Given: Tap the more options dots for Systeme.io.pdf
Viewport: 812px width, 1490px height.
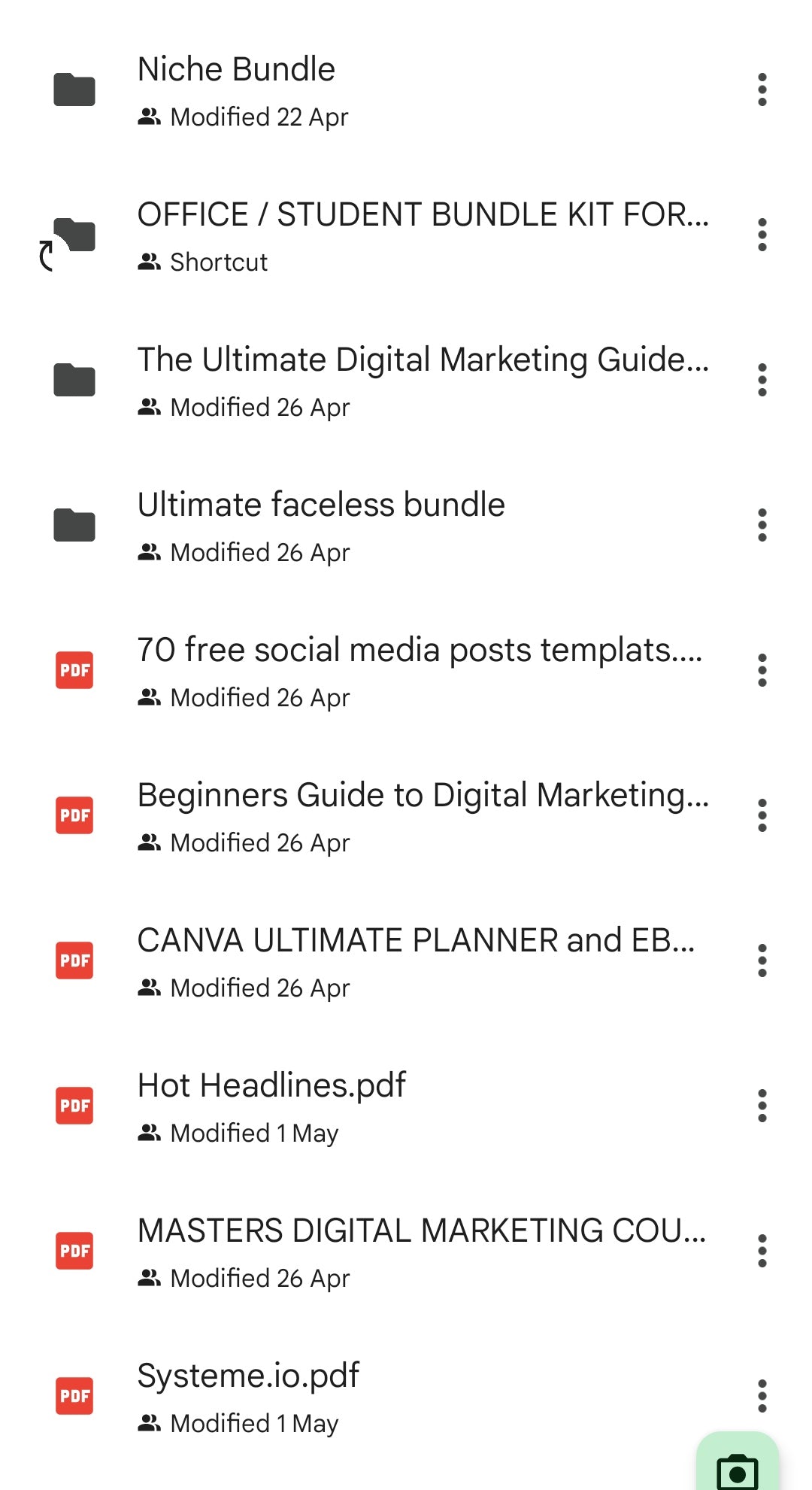Looking at the screenshot, I should [x=762, y=1396].
